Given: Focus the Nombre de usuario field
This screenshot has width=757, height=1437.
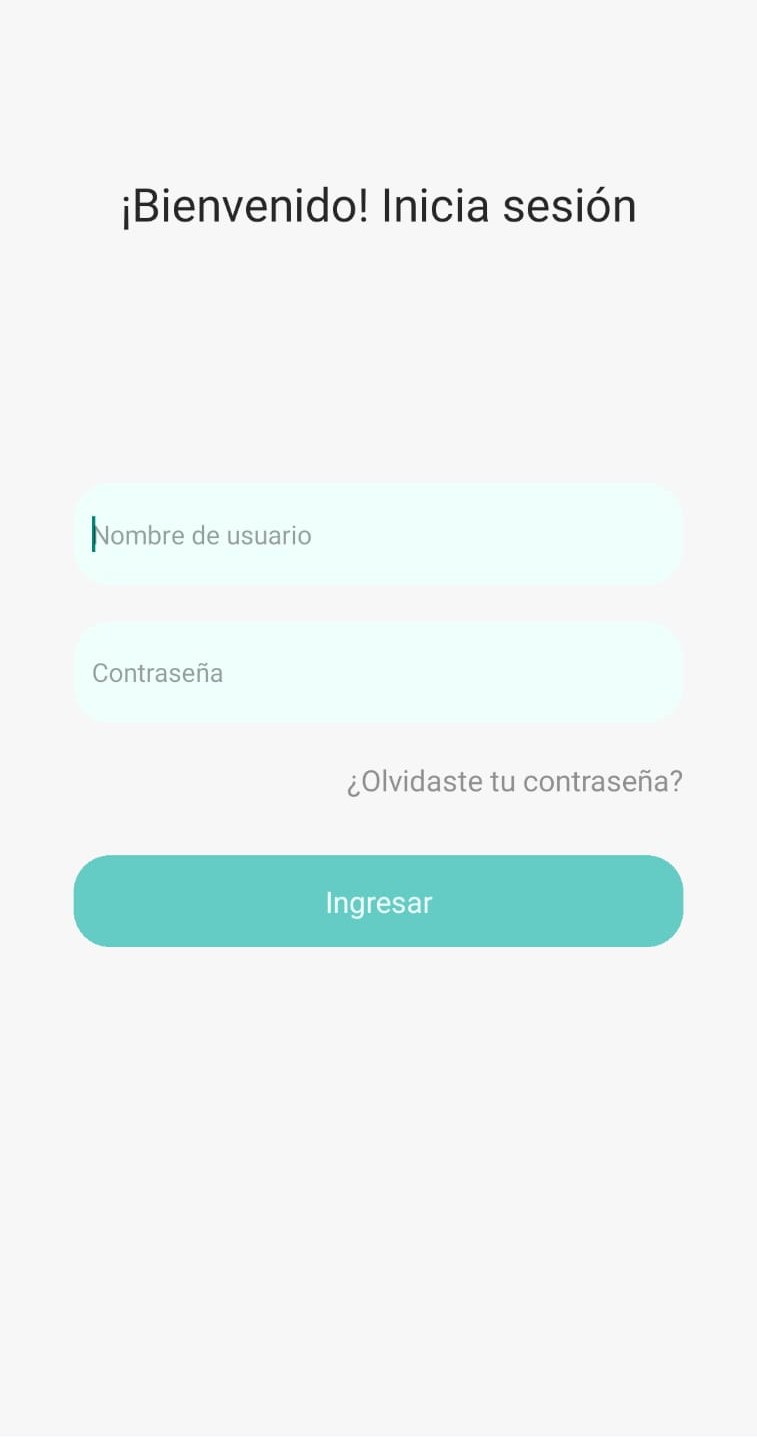Looking at the screenshot, I should tap(378, 534).
